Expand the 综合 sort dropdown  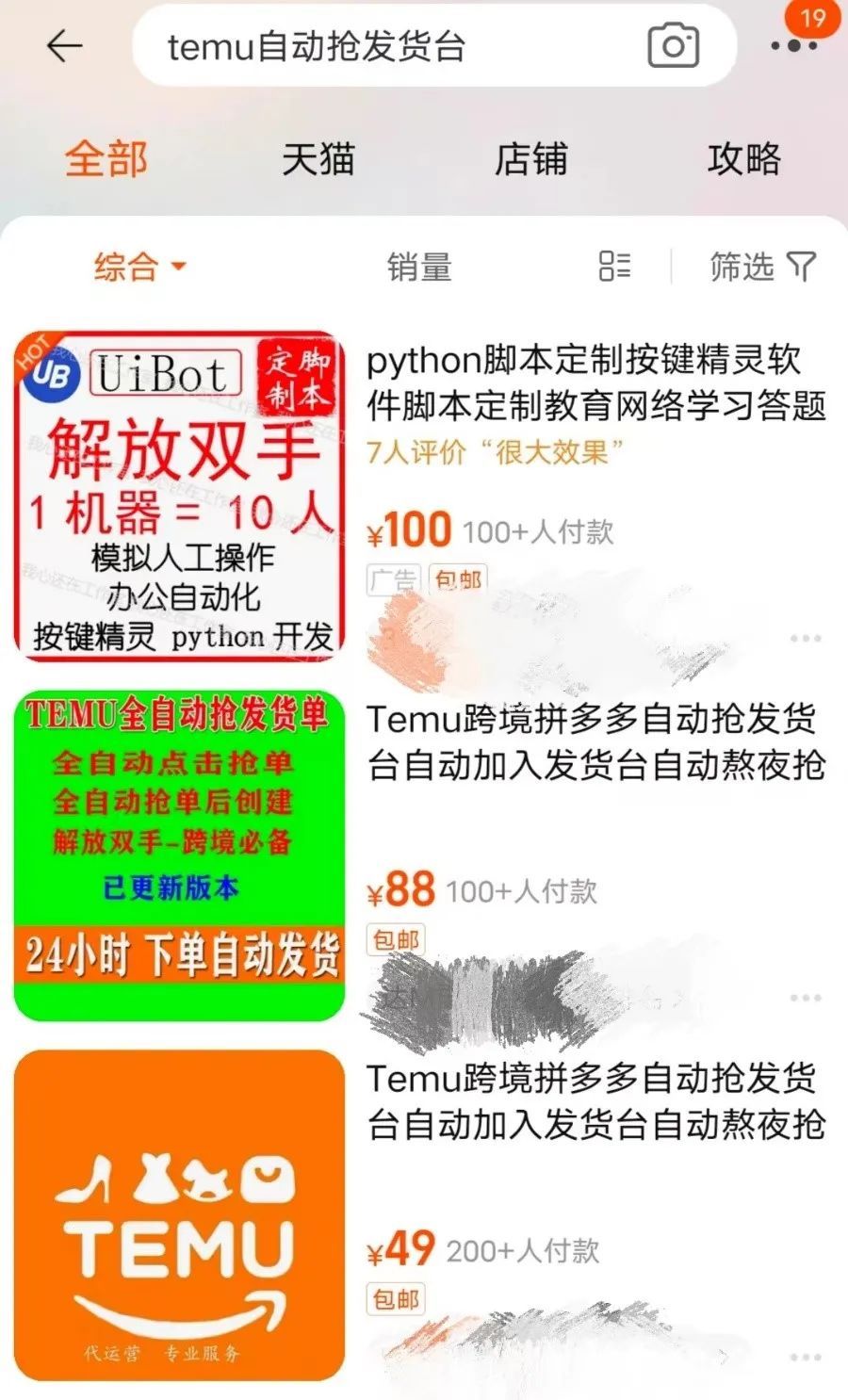[139, 269]
